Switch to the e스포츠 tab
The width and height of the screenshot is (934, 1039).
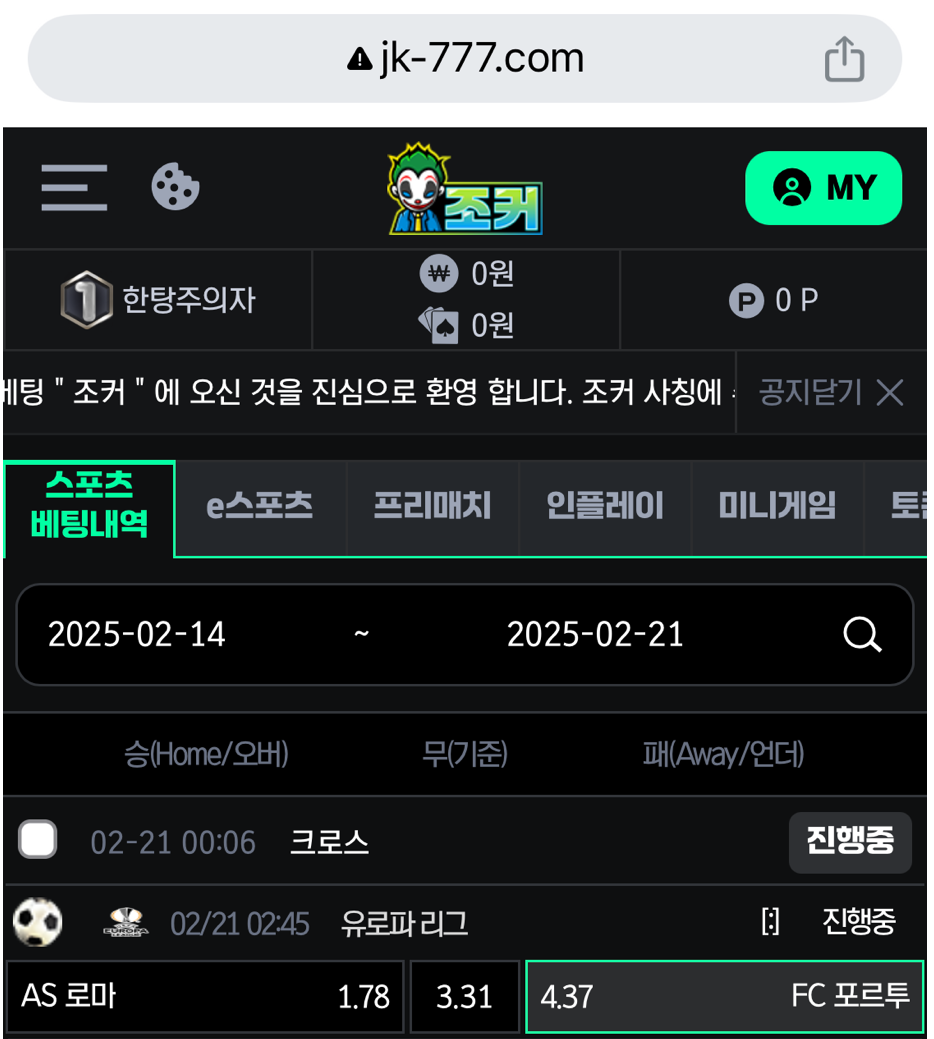point(260,507)
